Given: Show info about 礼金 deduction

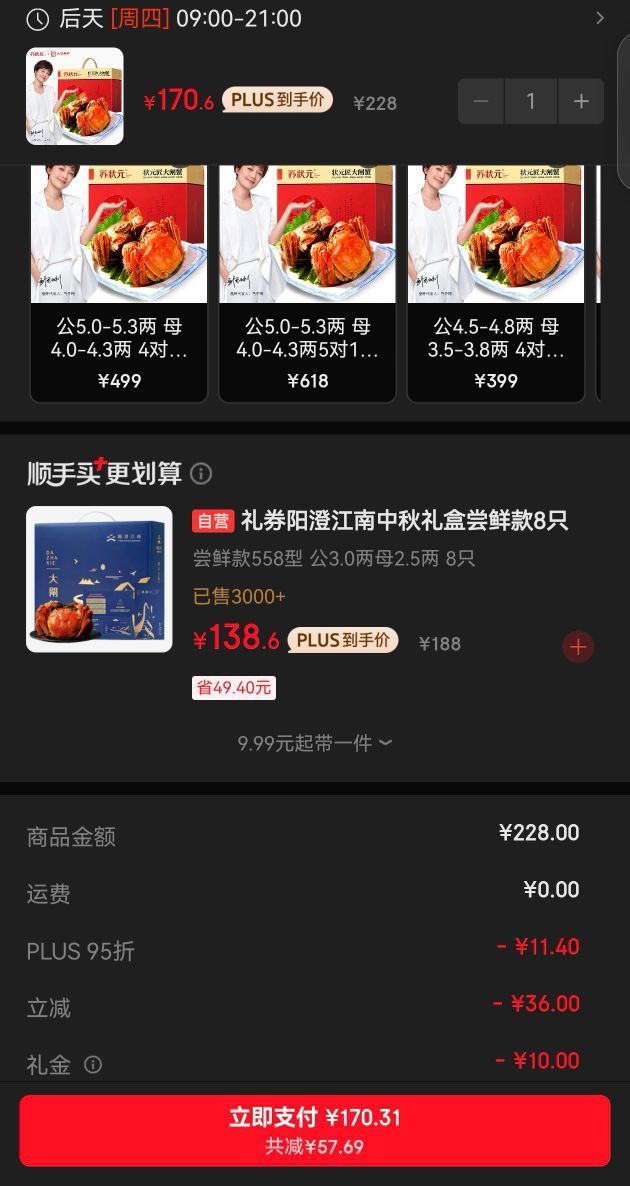Looking at the screenshot, I should 93,1065.
